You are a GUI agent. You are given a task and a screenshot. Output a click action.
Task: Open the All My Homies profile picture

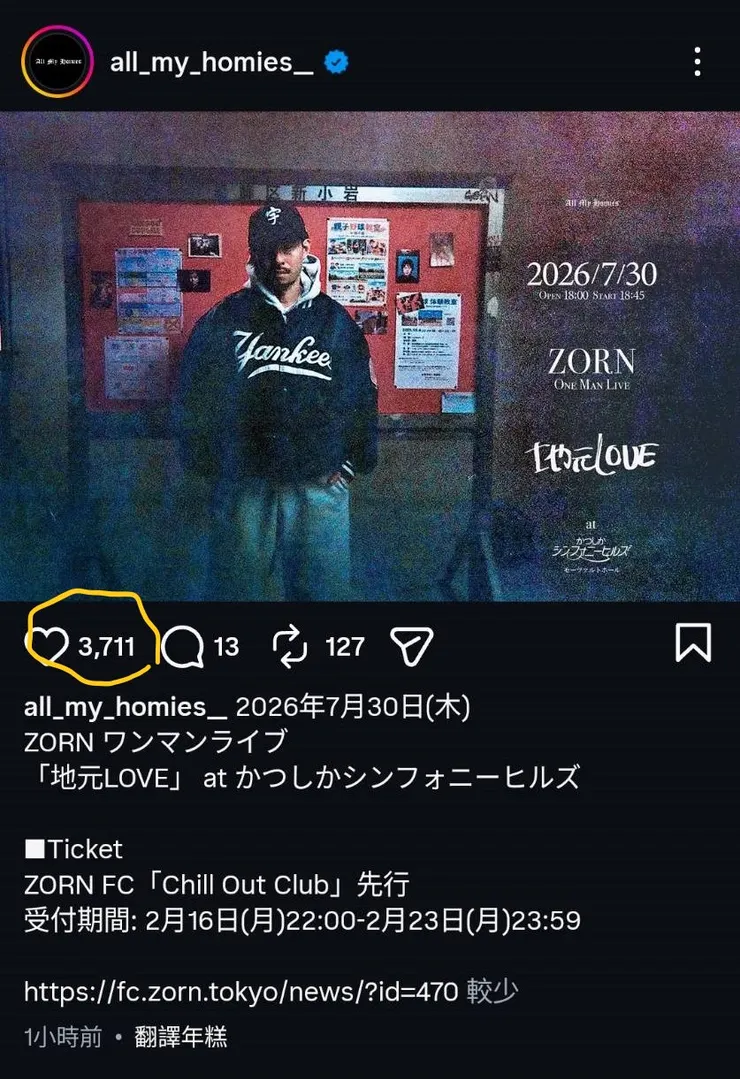pyautogui.click(x=57, y=61)
